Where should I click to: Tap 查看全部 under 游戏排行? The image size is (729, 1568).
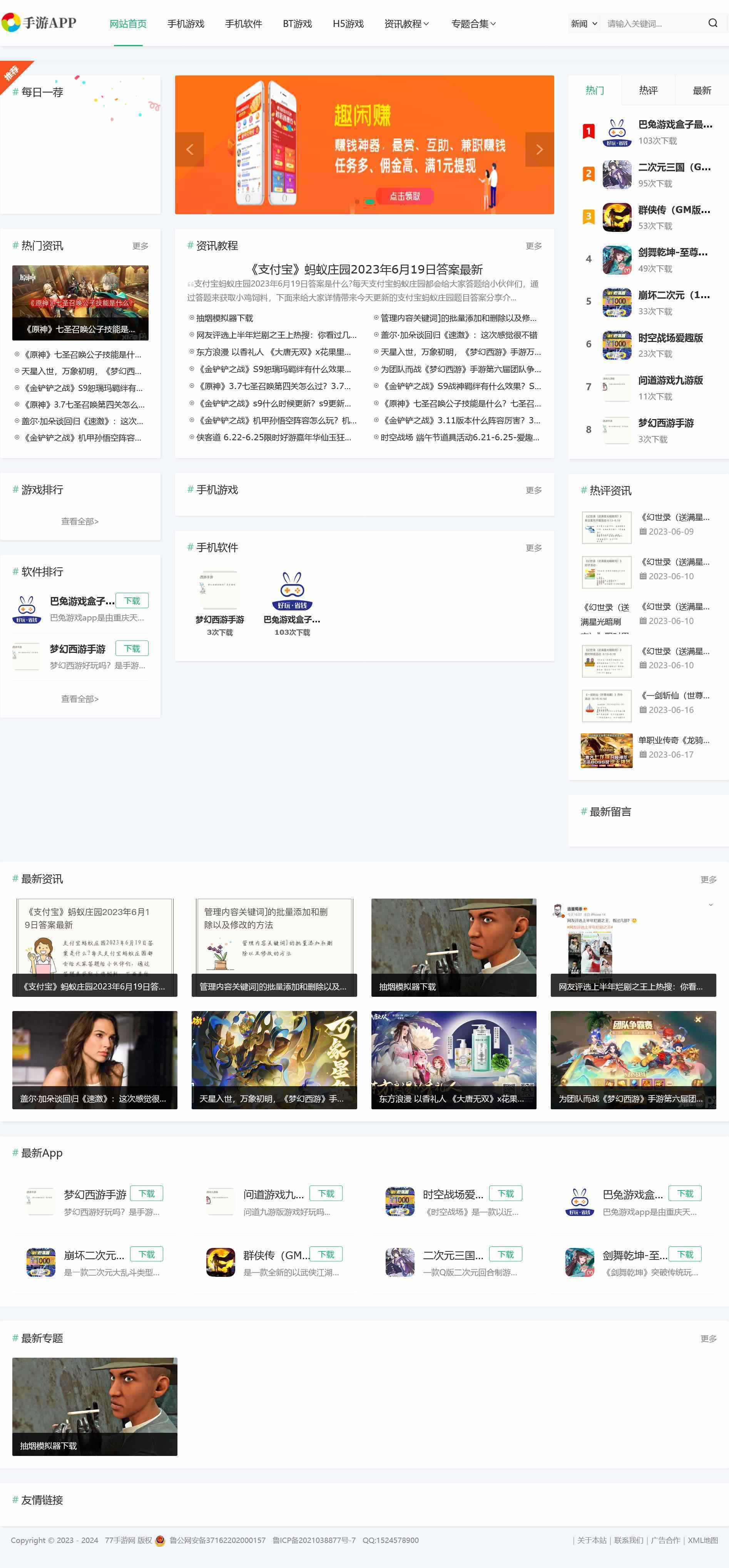click(x=80, y=521)
